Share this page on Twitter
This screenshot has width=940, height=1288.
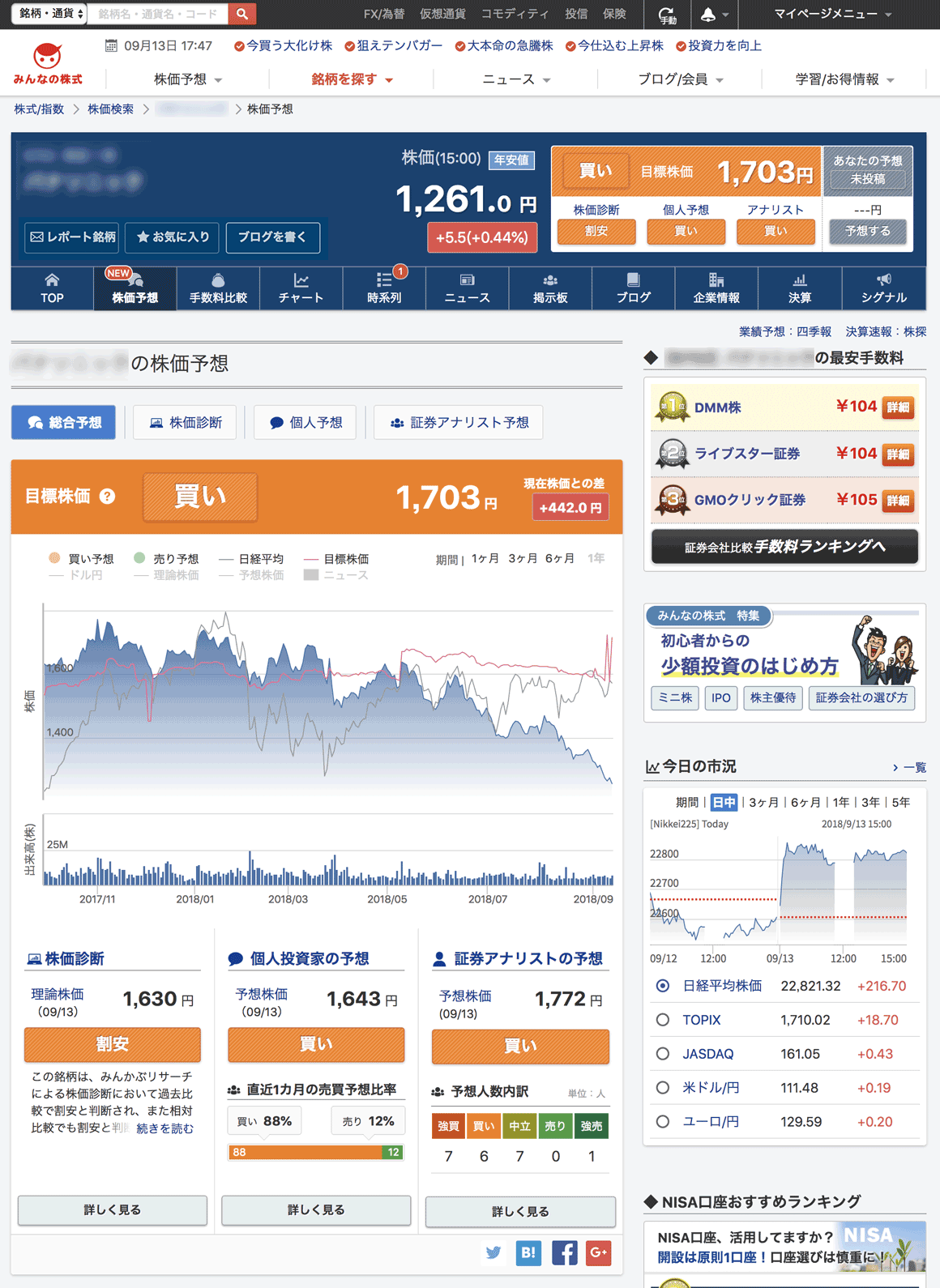(493, 1252)
